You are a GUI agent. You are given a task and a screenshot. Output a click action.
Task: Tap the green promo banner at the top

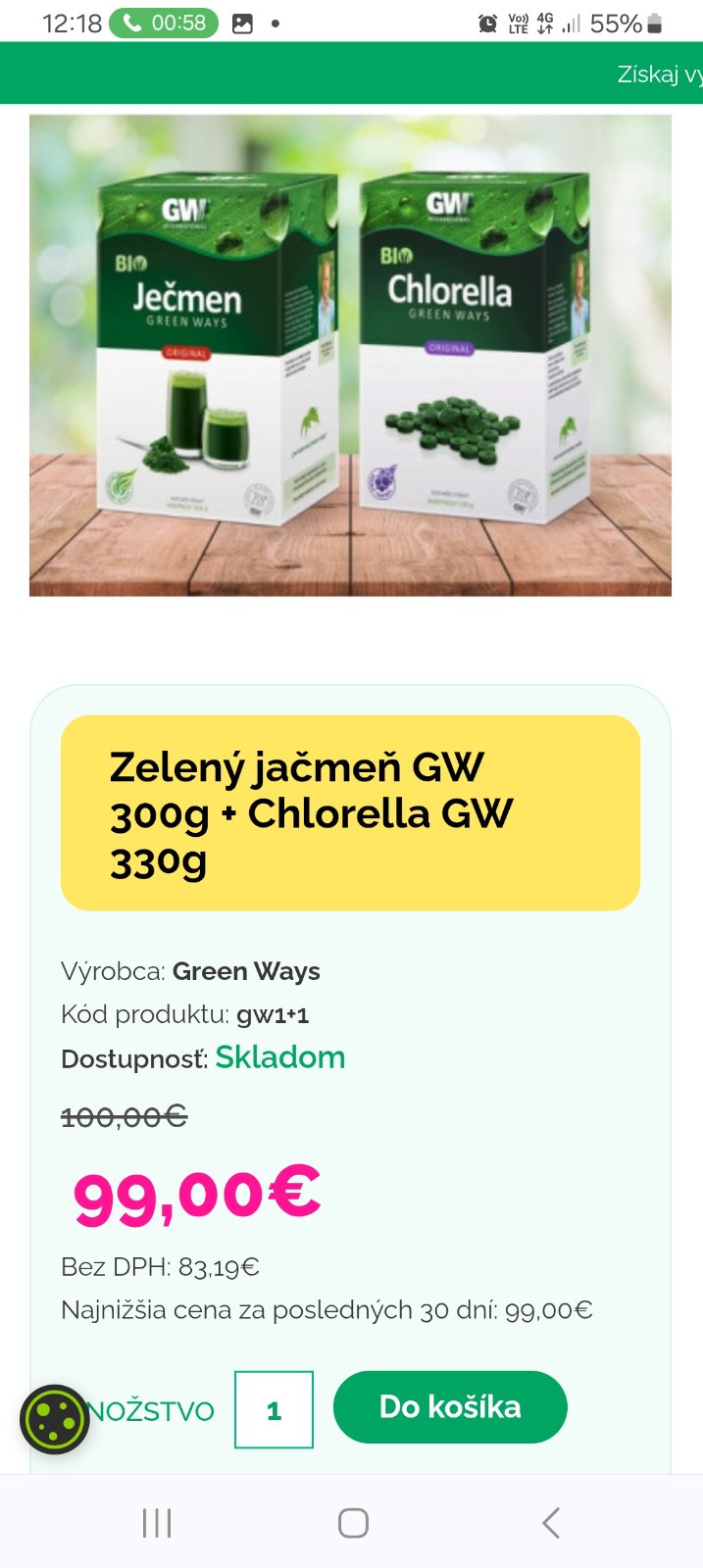(351, 73)
